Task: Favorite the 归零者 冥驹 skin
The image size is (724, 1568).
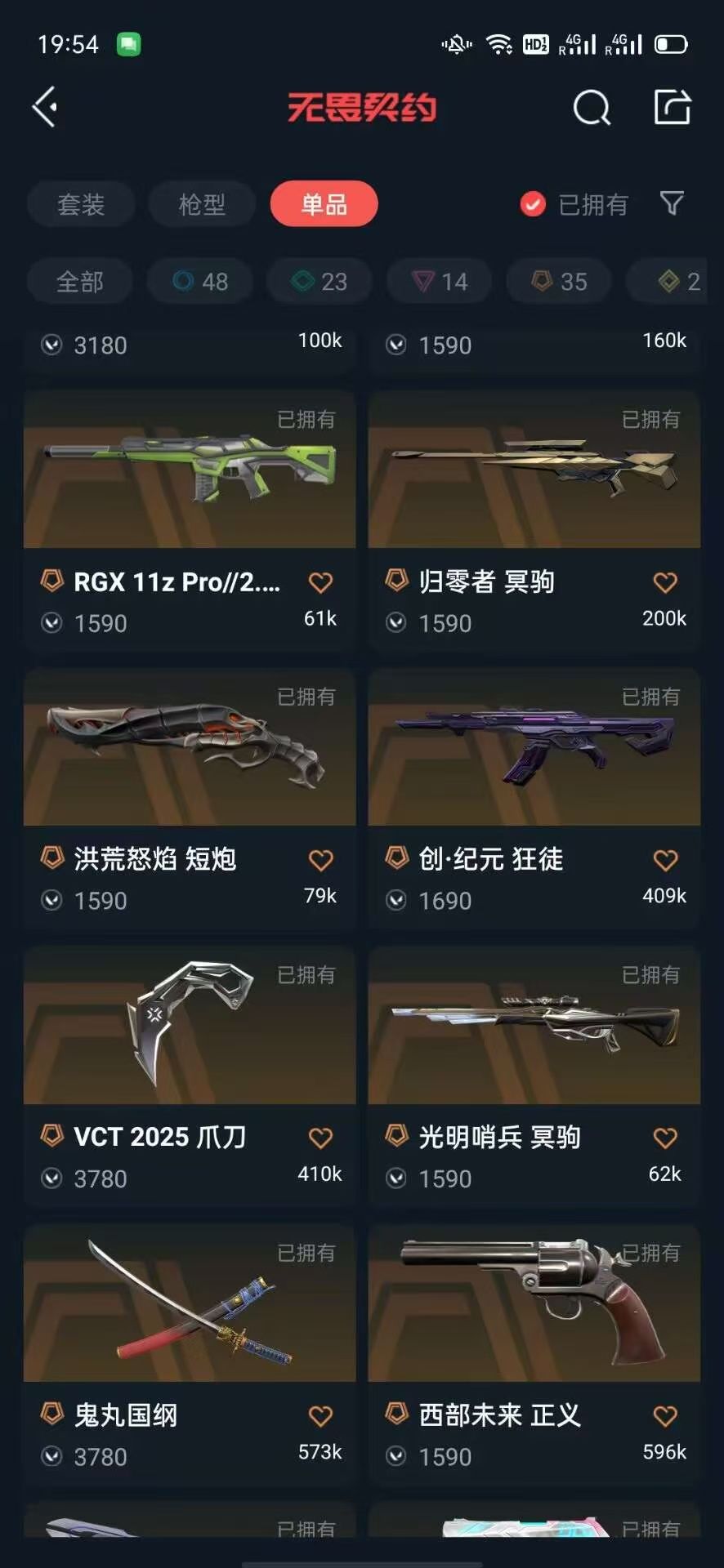Action: [x=665, y=582]
